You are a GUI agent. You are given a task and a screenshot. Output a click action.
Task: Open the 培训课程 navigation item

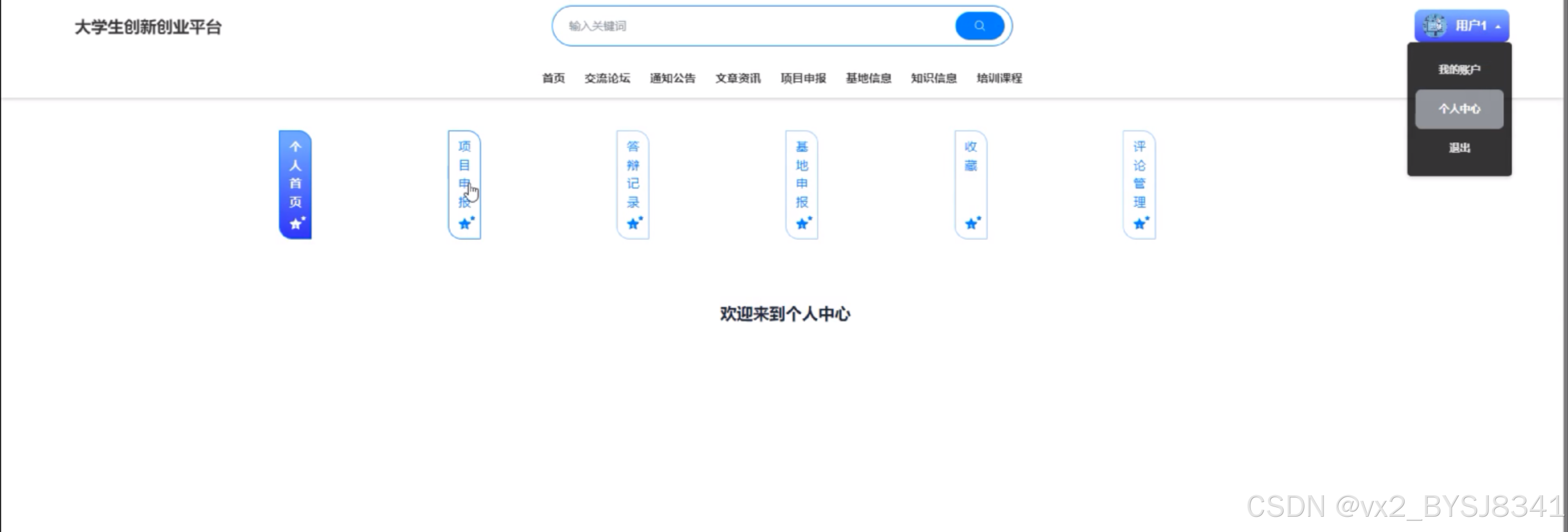click(999, 78)
